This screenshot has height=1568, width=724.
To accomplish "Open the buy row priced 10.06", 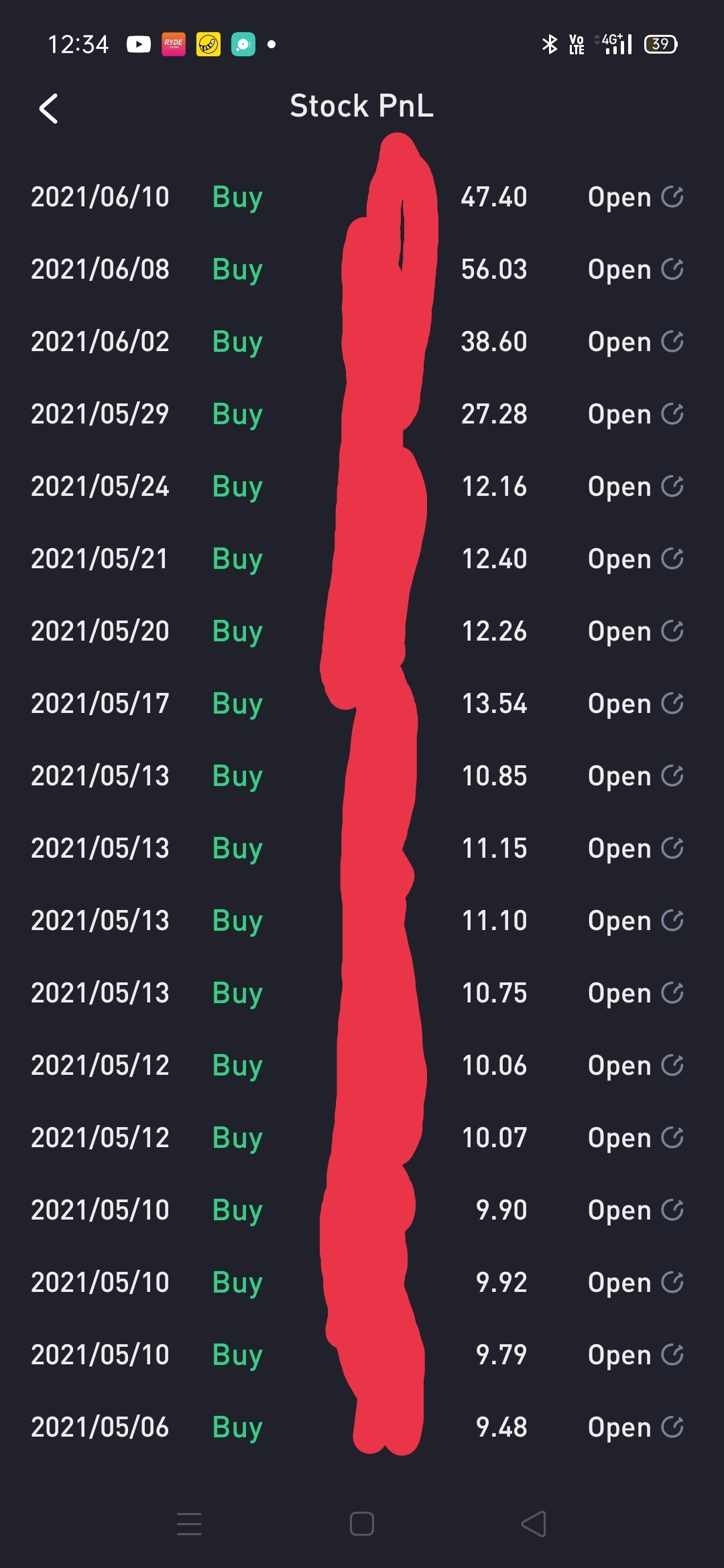I will [x=362, y=1065].
